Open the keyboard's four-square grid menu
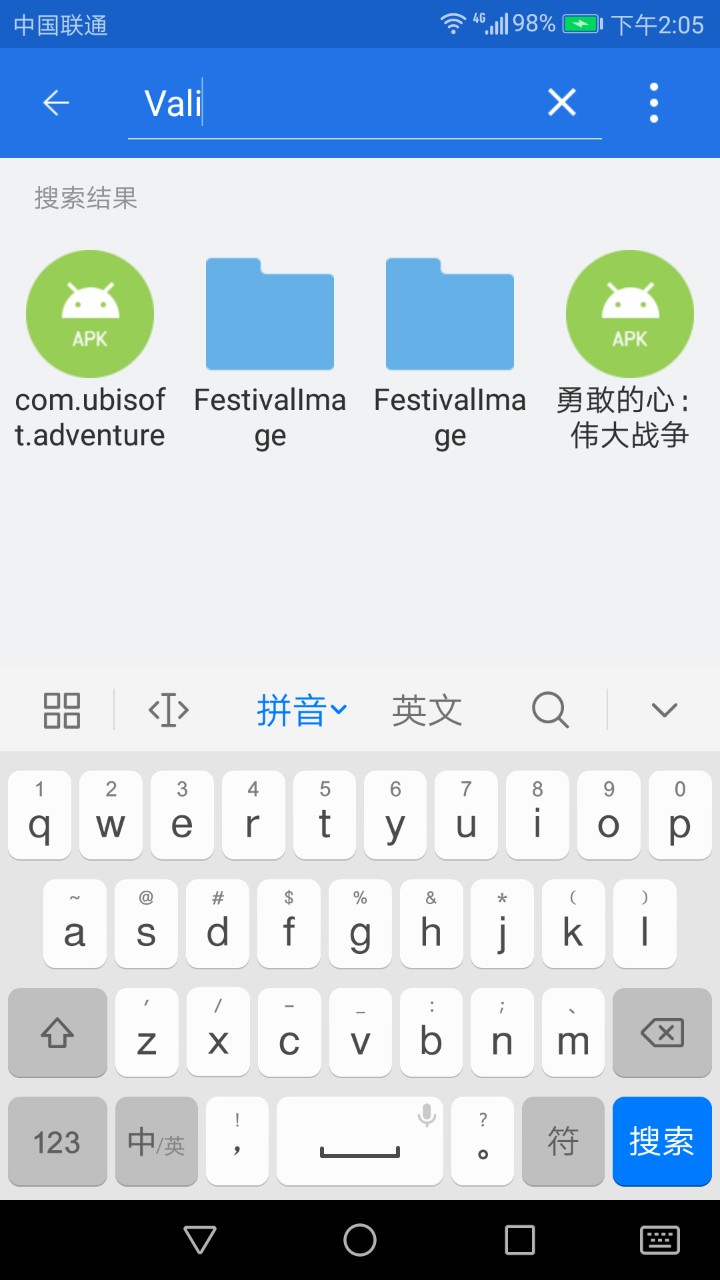This screenshot has height=1280, width=720. (x=62, y=711)
